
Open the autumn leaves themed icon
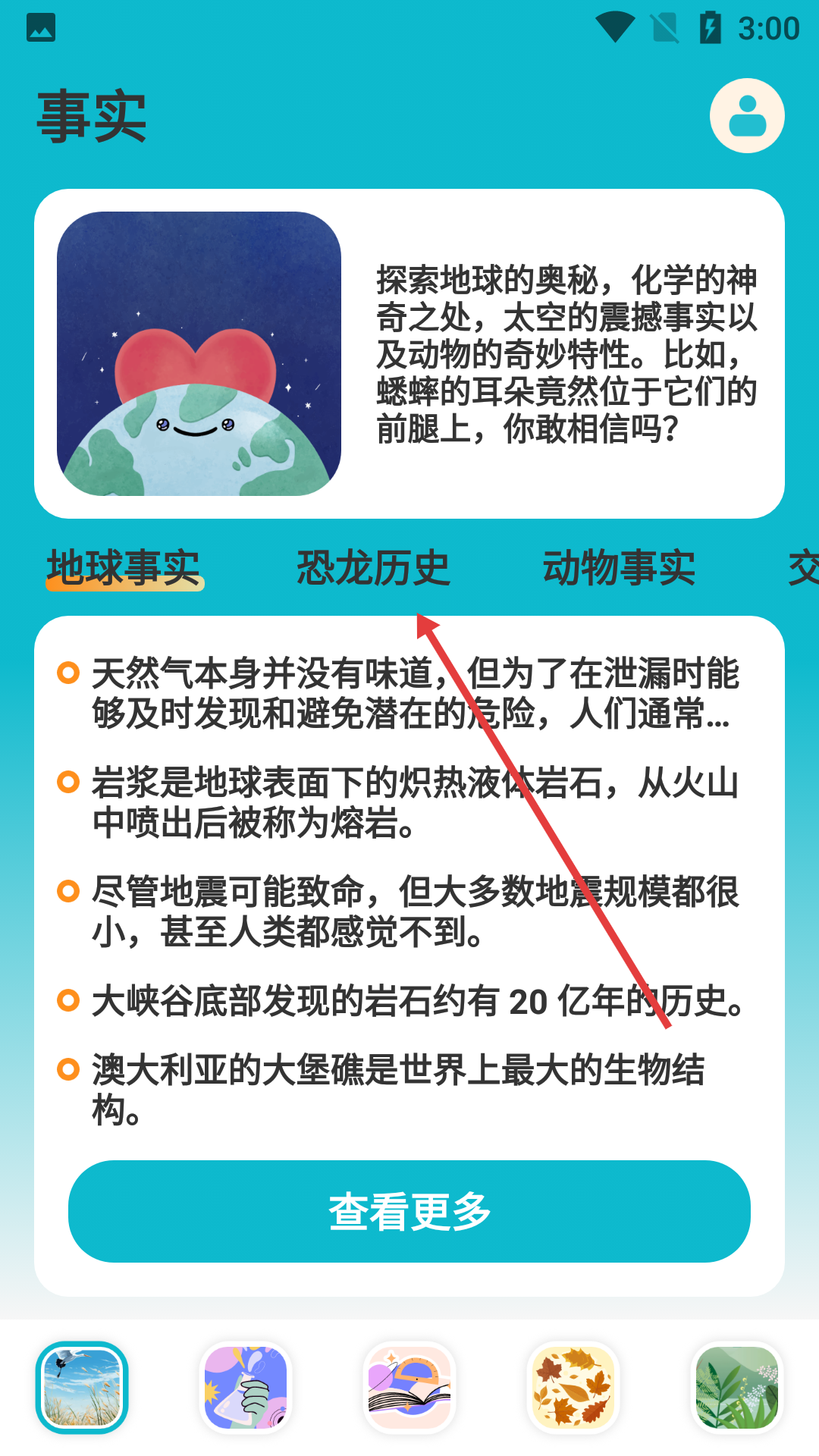pyautogui.click(x=573, y=1387)
